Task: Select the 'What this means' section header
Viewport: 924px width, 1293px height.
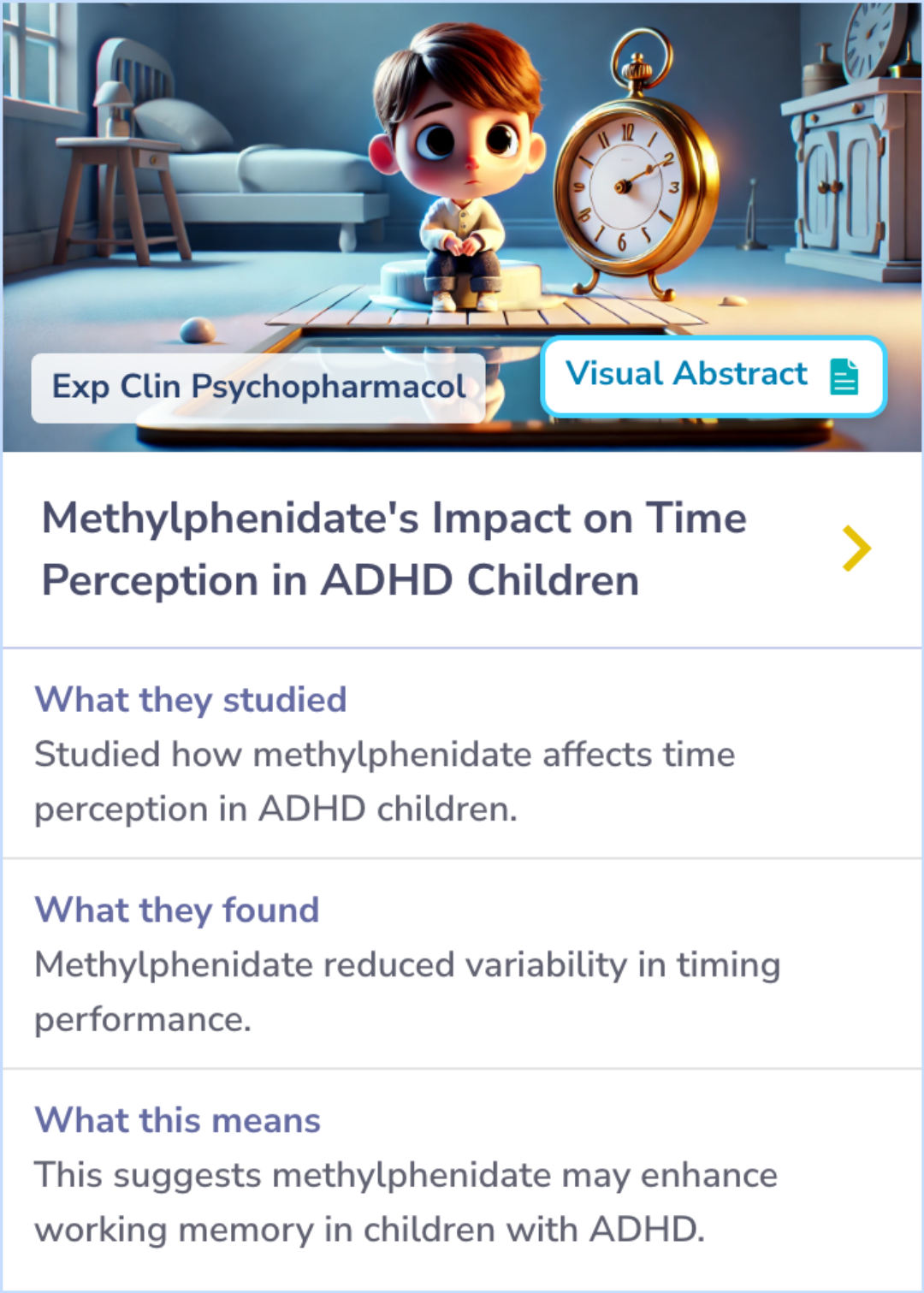Action: pyautogui.click(x=176, y=1120)
